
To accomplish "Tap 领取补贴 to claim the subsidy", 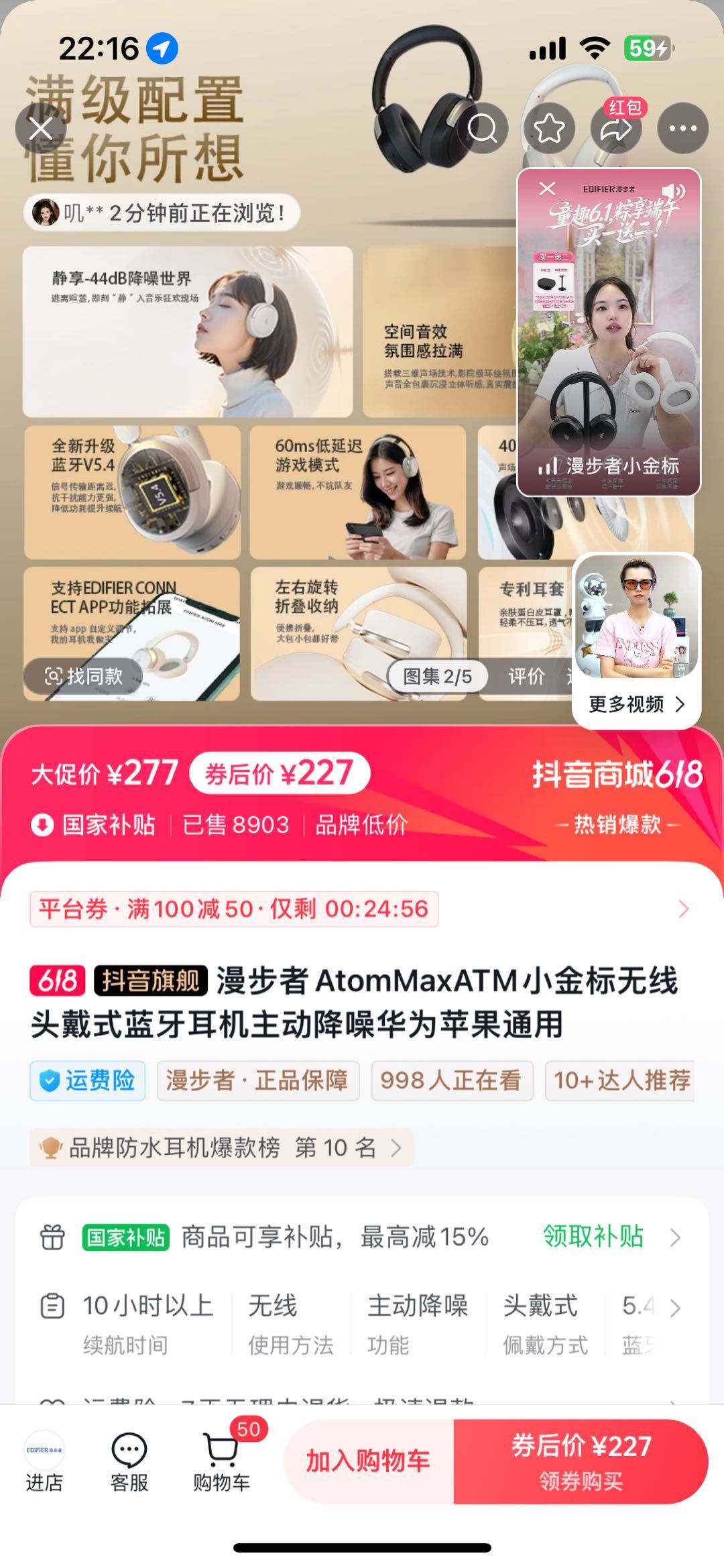I will click(593, 1236).
